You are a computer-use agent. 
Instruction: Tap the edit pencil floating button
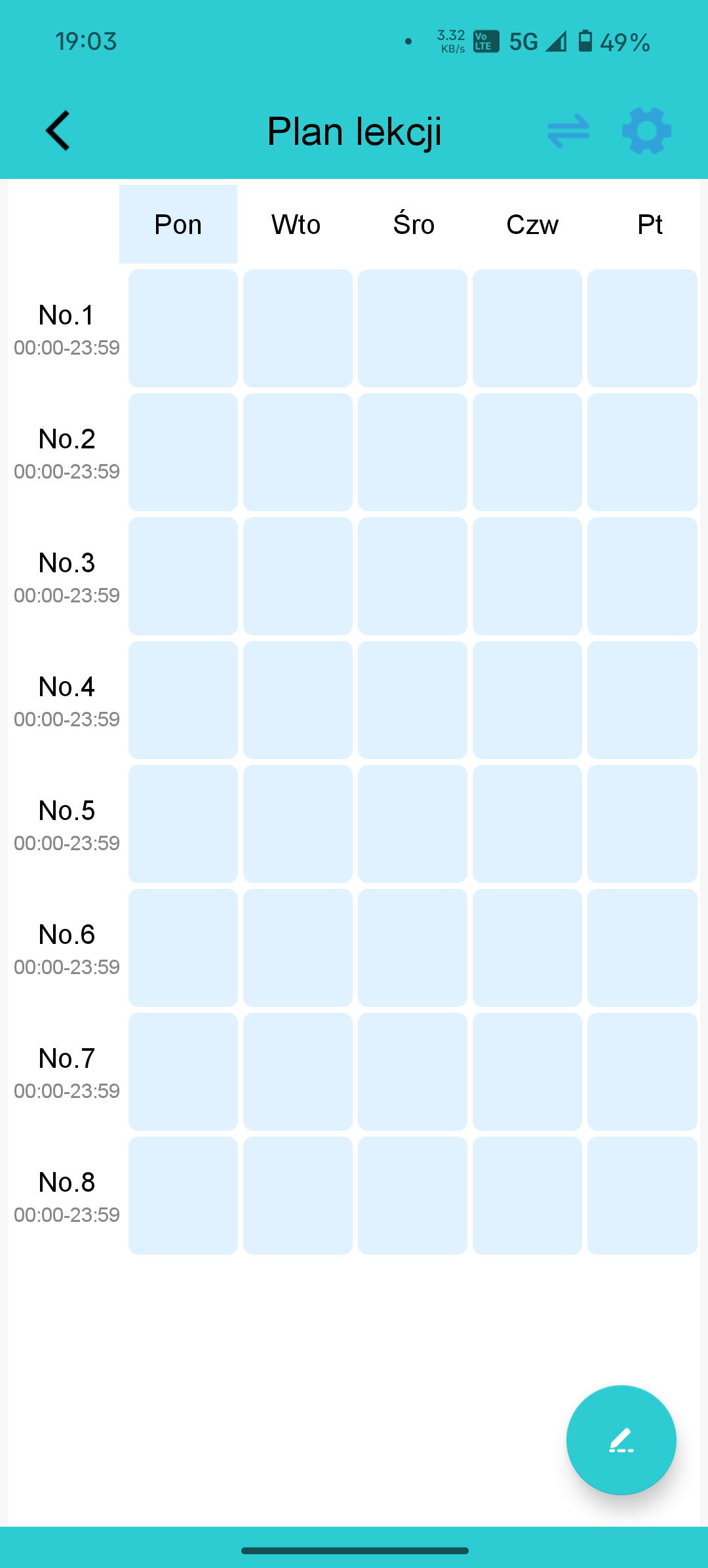click(621, 1440)
